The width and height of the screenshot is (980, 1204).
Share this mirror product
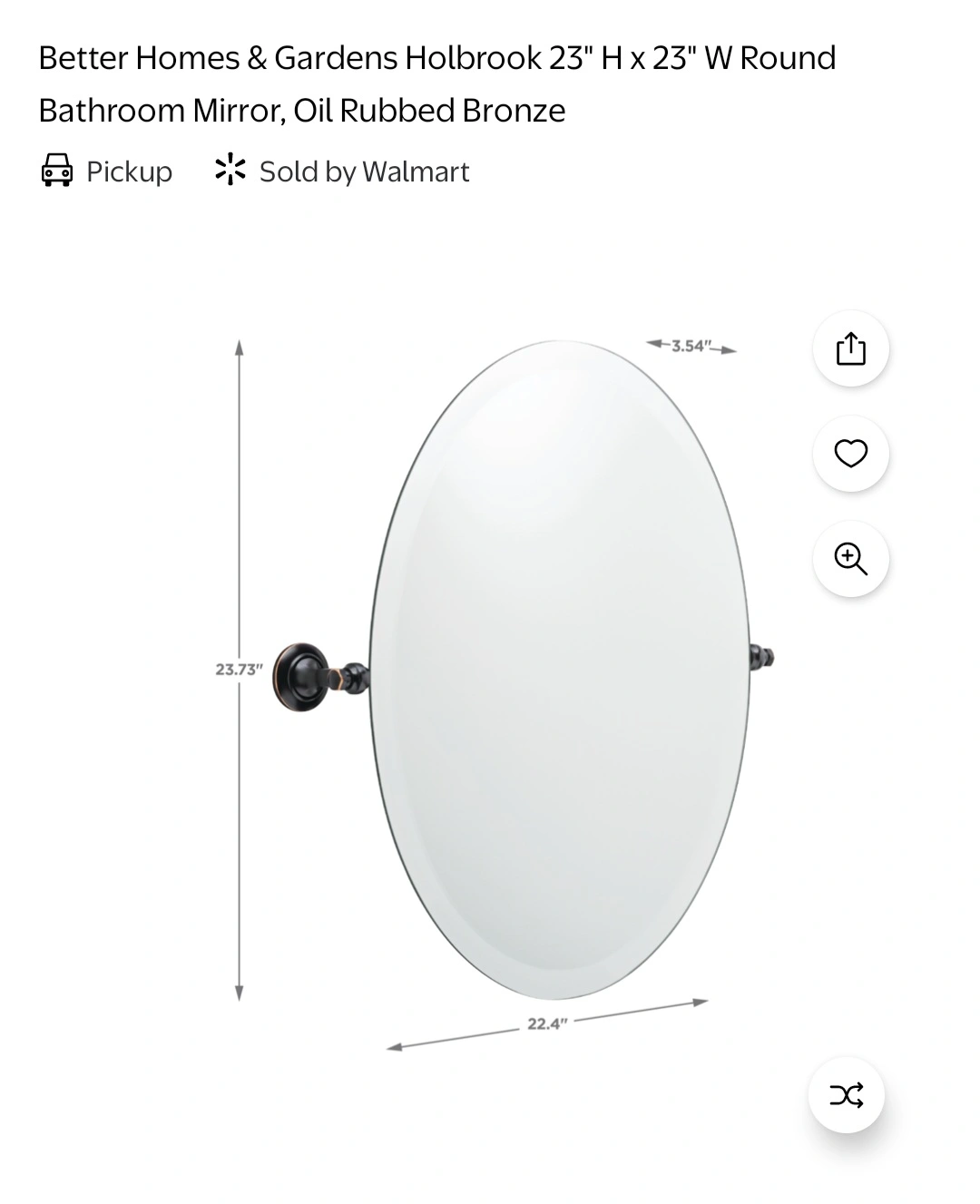[850, 348]
